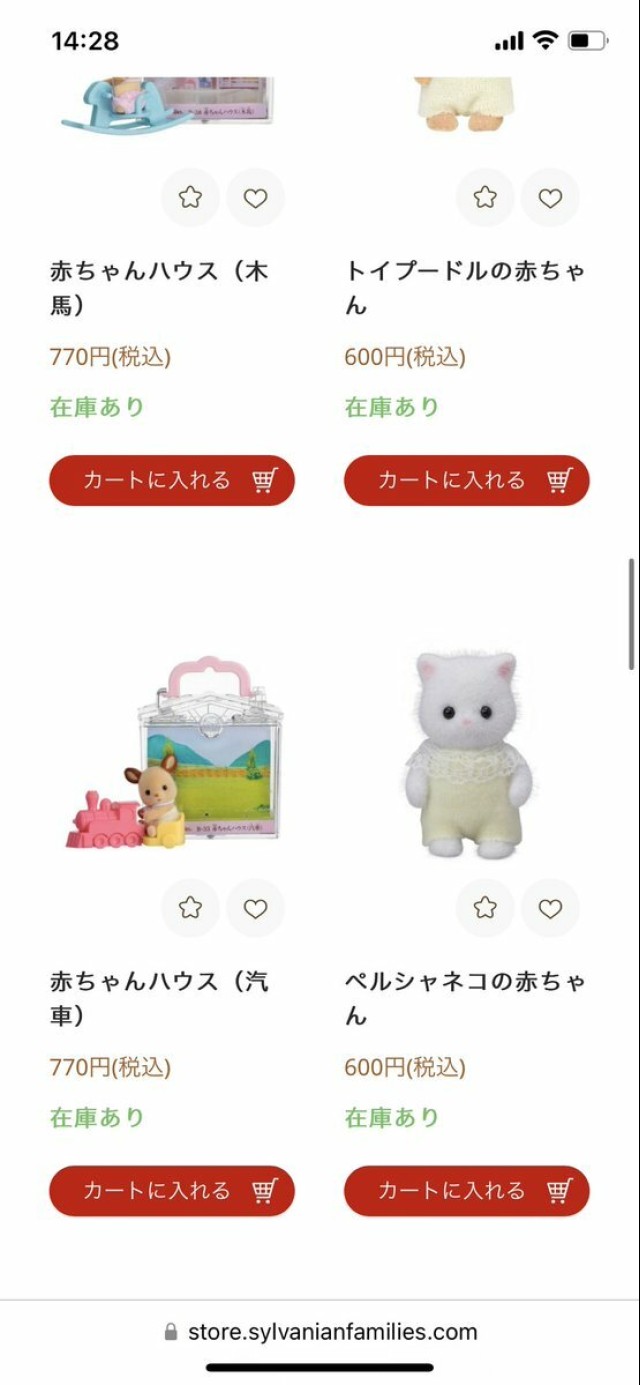Tap the star icon for ペルシャネコの赤ちゃん
Screen dimensions: 640x1385
(485, 908)
